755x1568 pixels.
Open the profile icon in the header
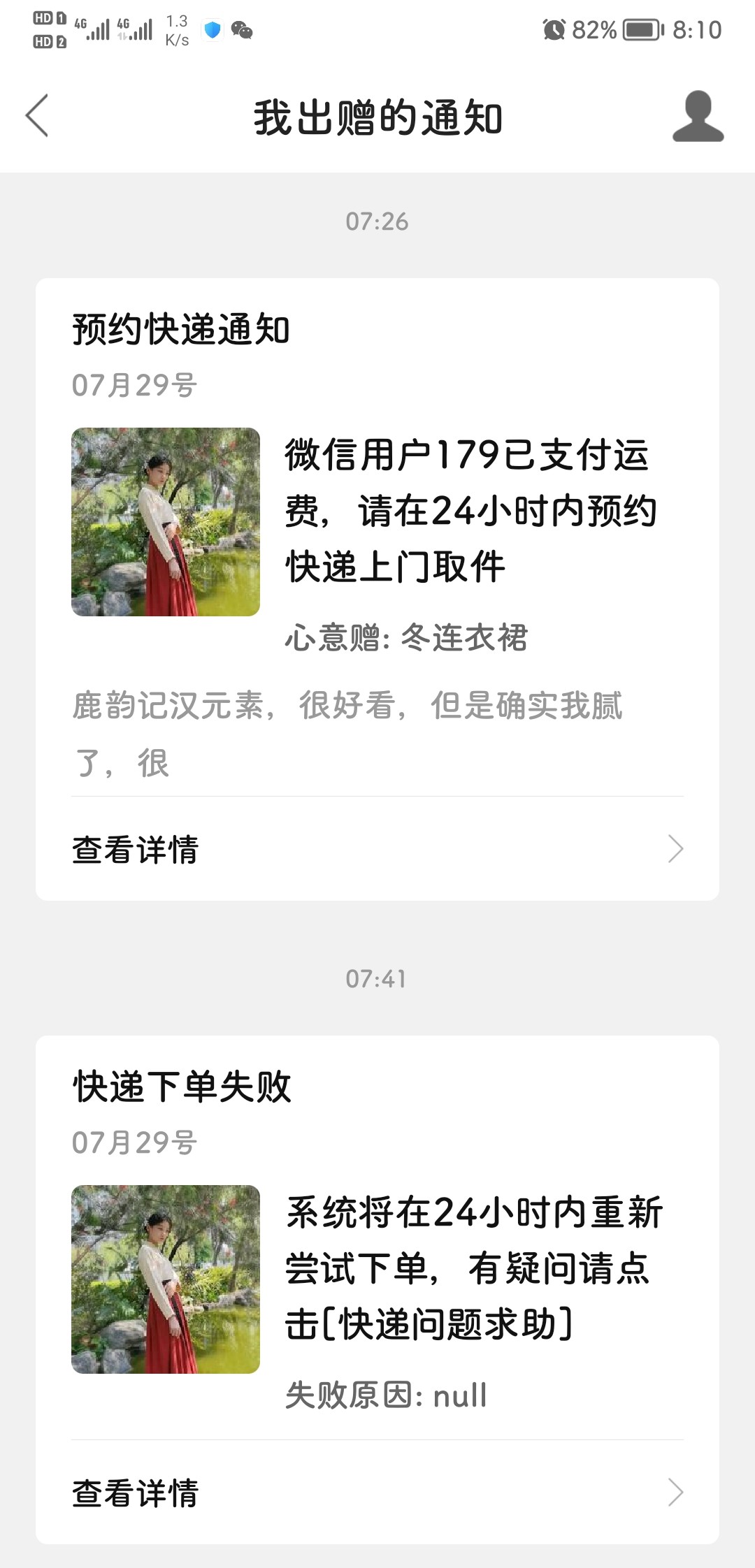coord(697,116)
